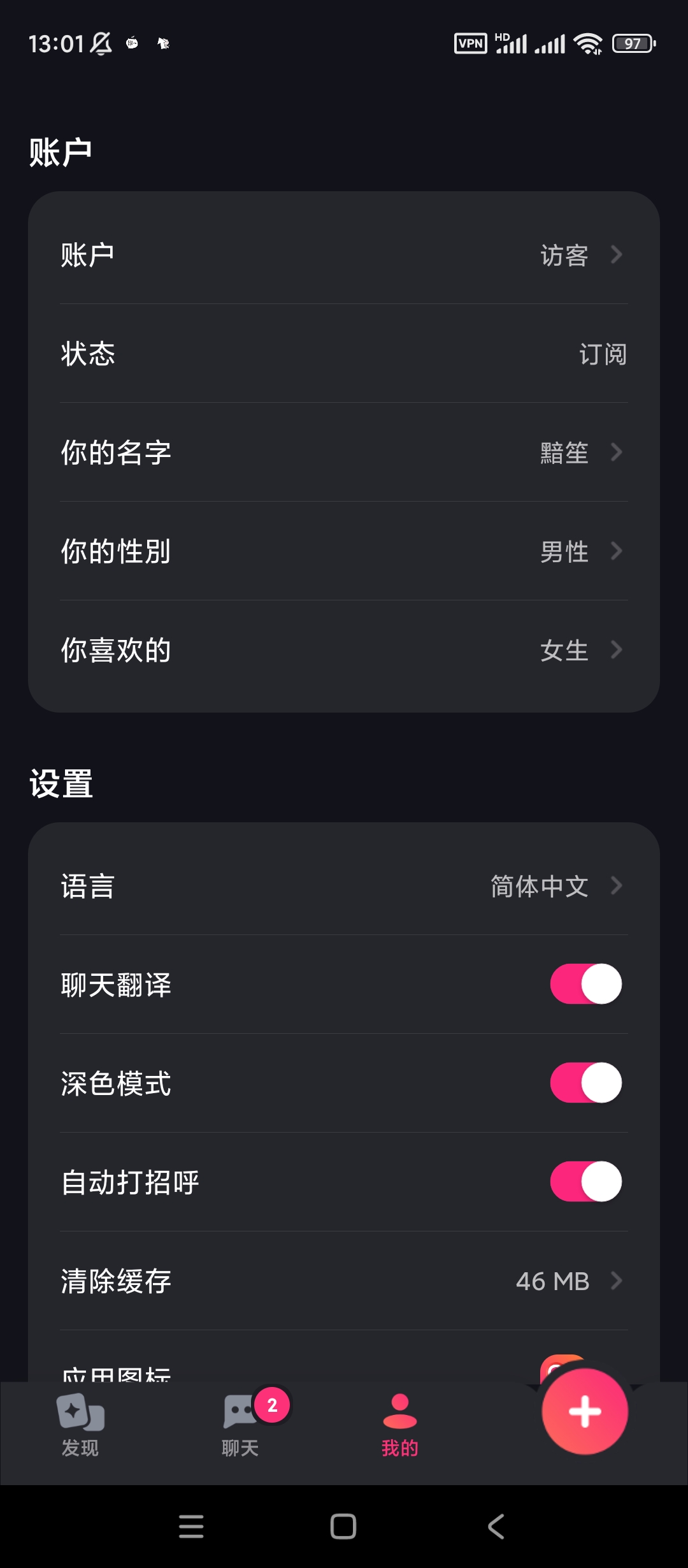Open 你喜欢的 preference row

pos(344,650)
